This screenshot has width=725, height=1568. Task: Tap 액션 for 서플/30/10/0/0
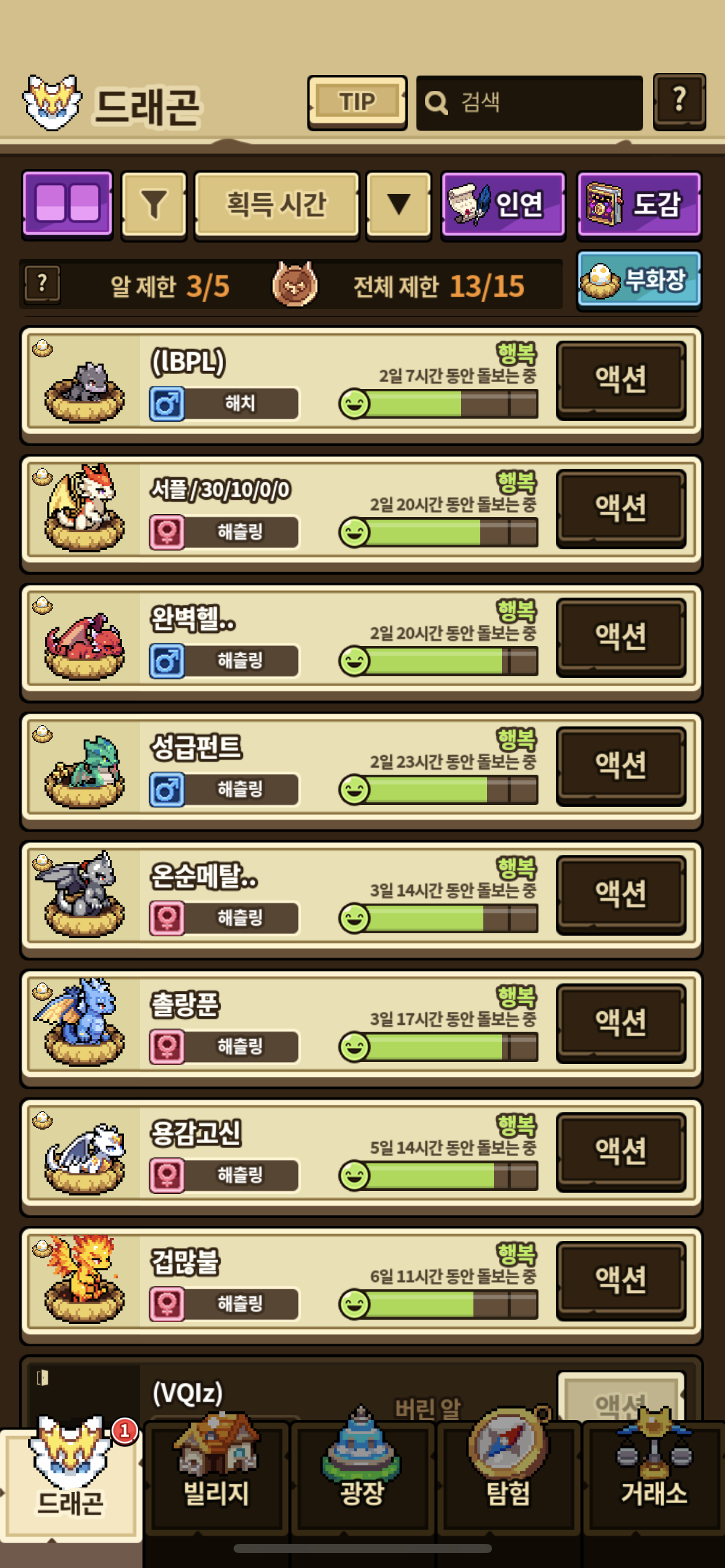pyautogui.click(x=621, y=508)
